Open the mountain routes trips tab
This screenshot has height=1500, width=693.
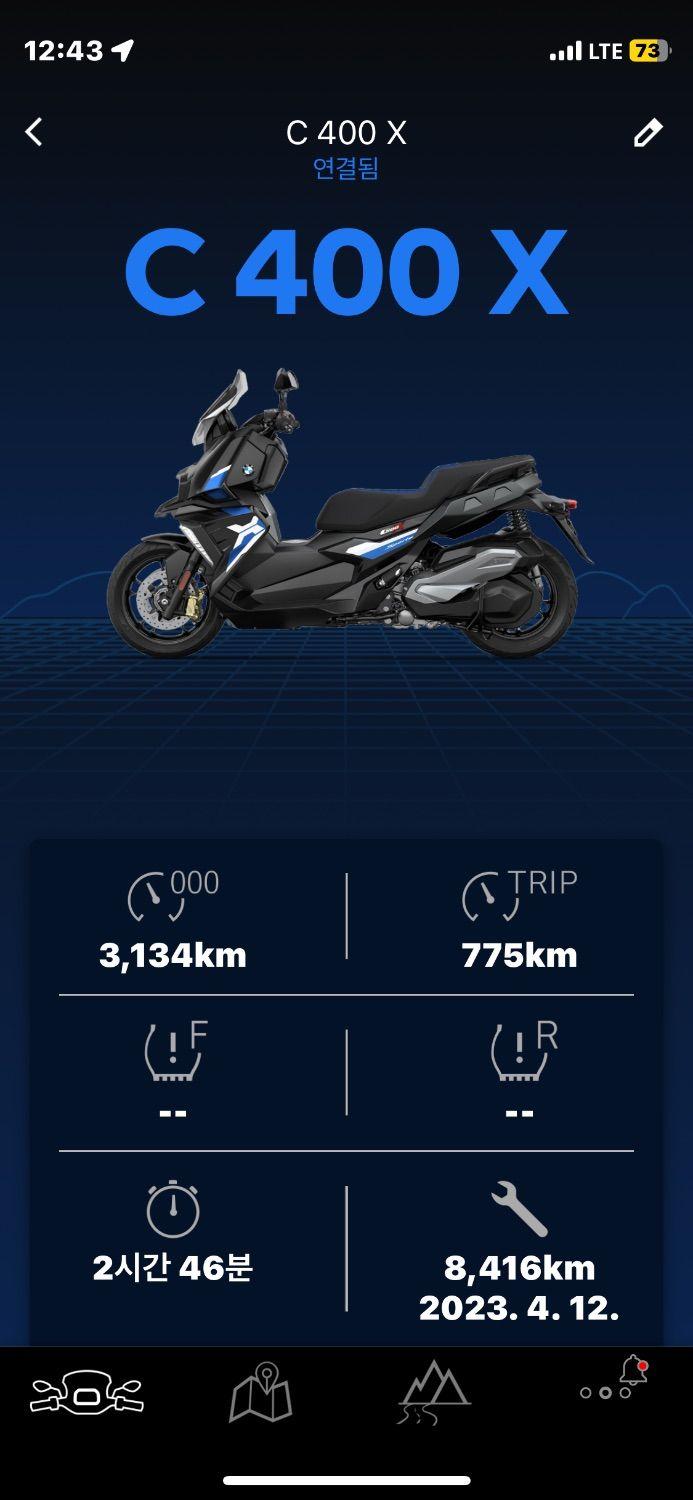[x=434, y=1392]
